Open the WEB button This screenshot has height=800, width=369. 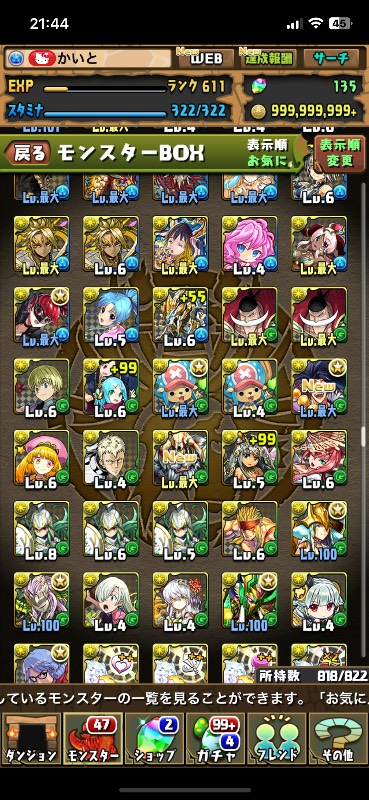204,58
